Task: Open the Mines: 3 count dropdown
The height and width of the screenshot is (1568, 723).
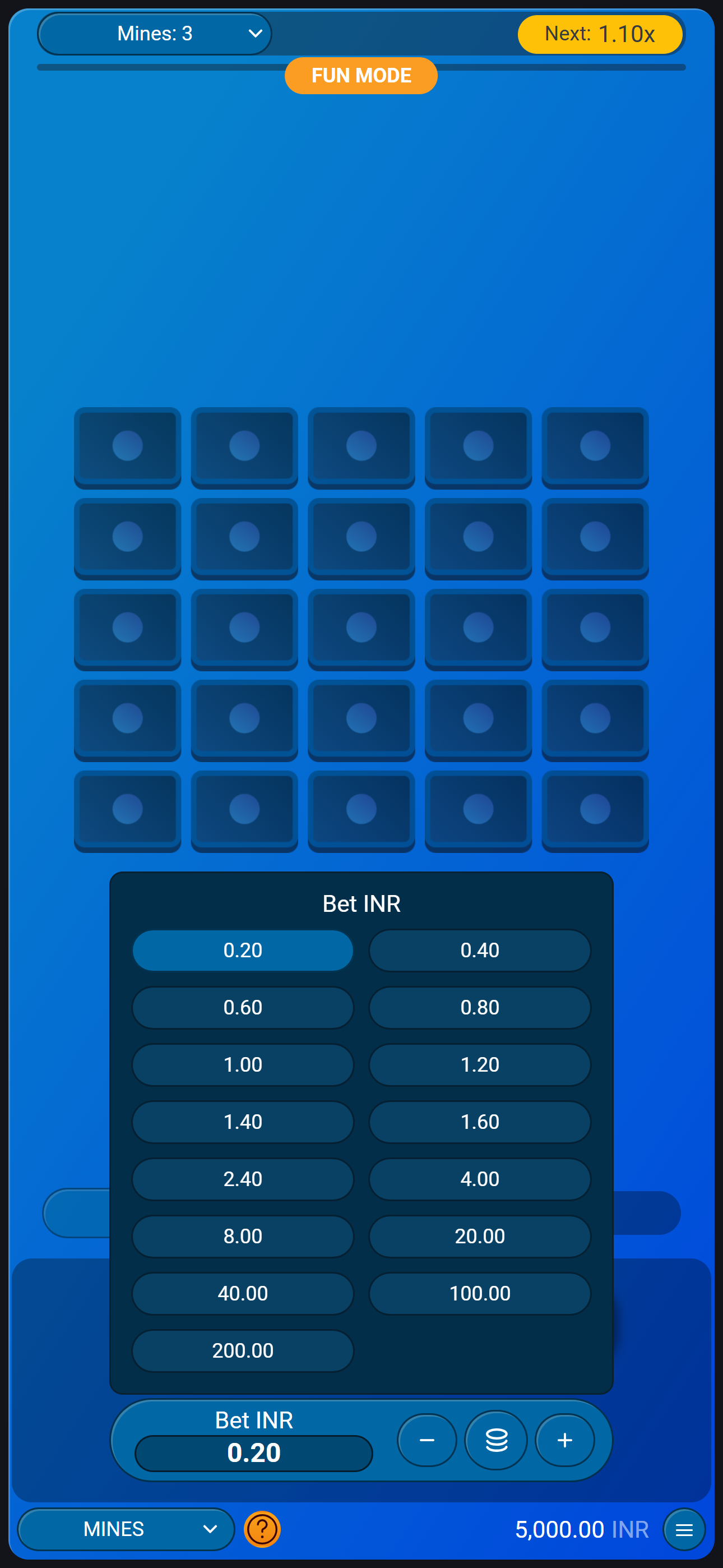Action: coord(154,34)
